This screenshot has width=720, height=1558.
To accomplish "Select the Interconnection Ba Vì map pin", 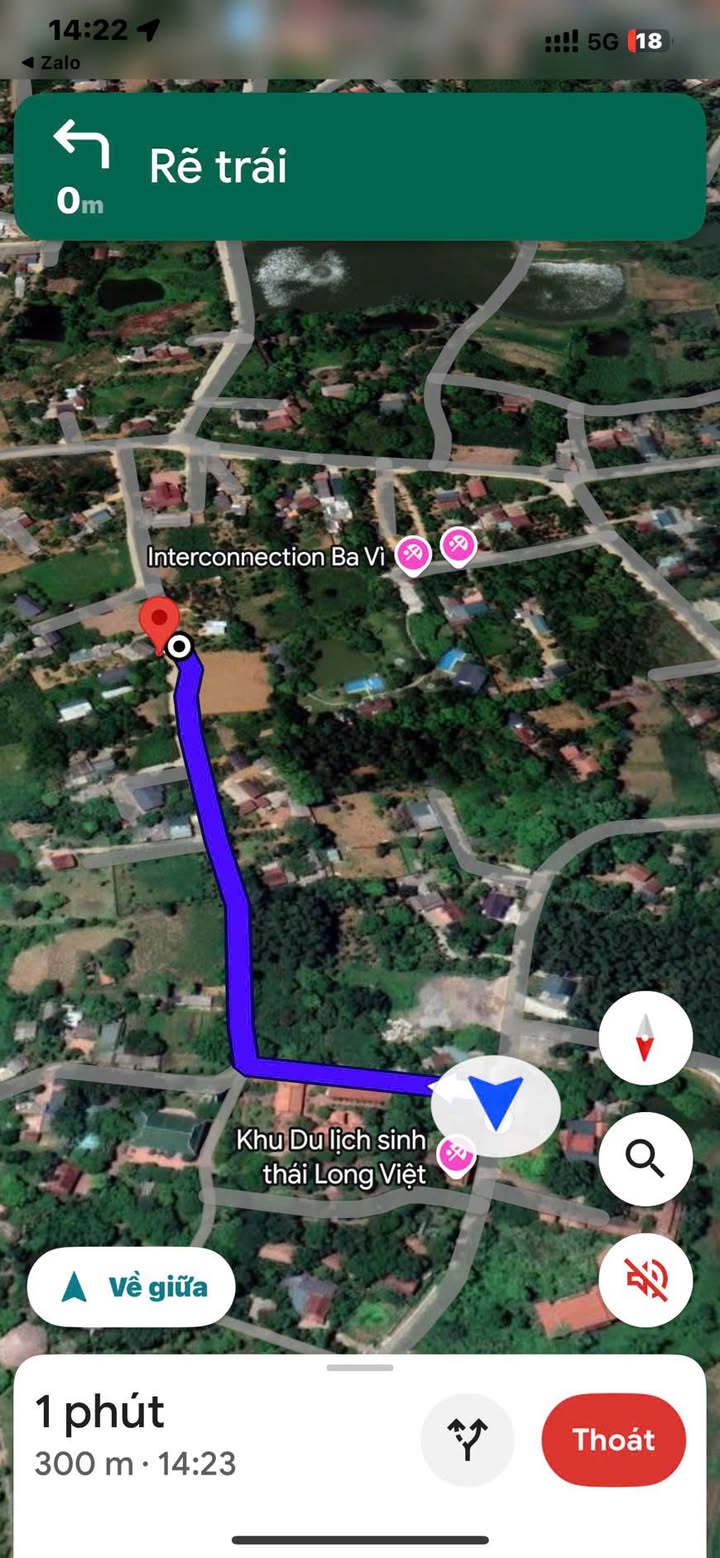I will pyautogui.click(x=412, y=553).
